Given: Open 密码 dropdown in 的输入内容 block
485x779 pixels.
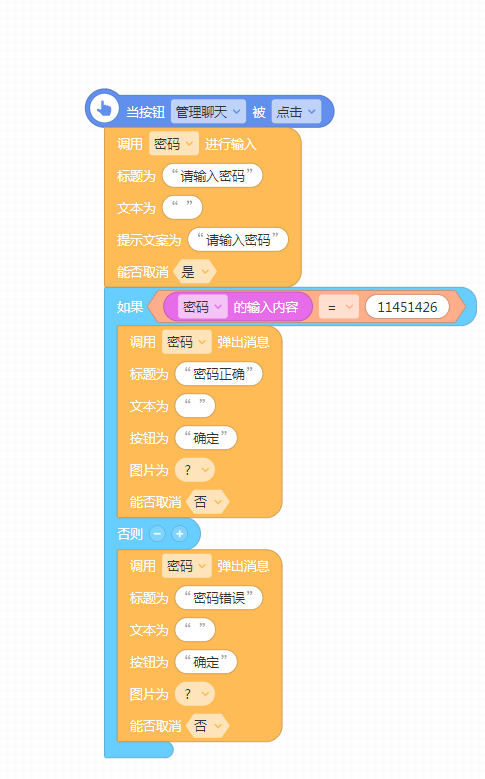Looking at the screenshot, I should [x=202, y=307].
